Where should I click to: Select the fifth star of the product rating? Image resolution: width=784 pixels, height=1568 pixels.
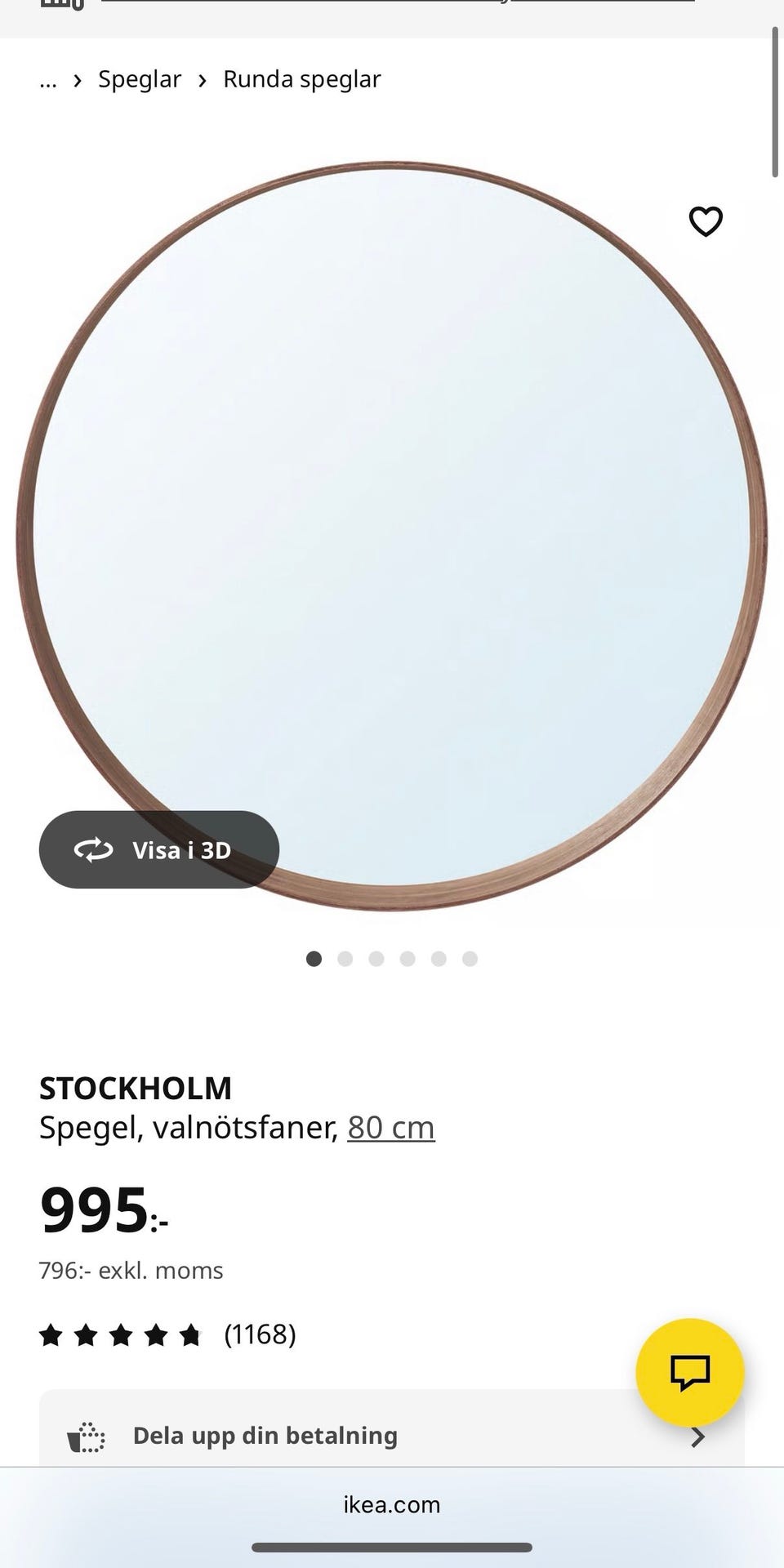[x=189, y=1334]
